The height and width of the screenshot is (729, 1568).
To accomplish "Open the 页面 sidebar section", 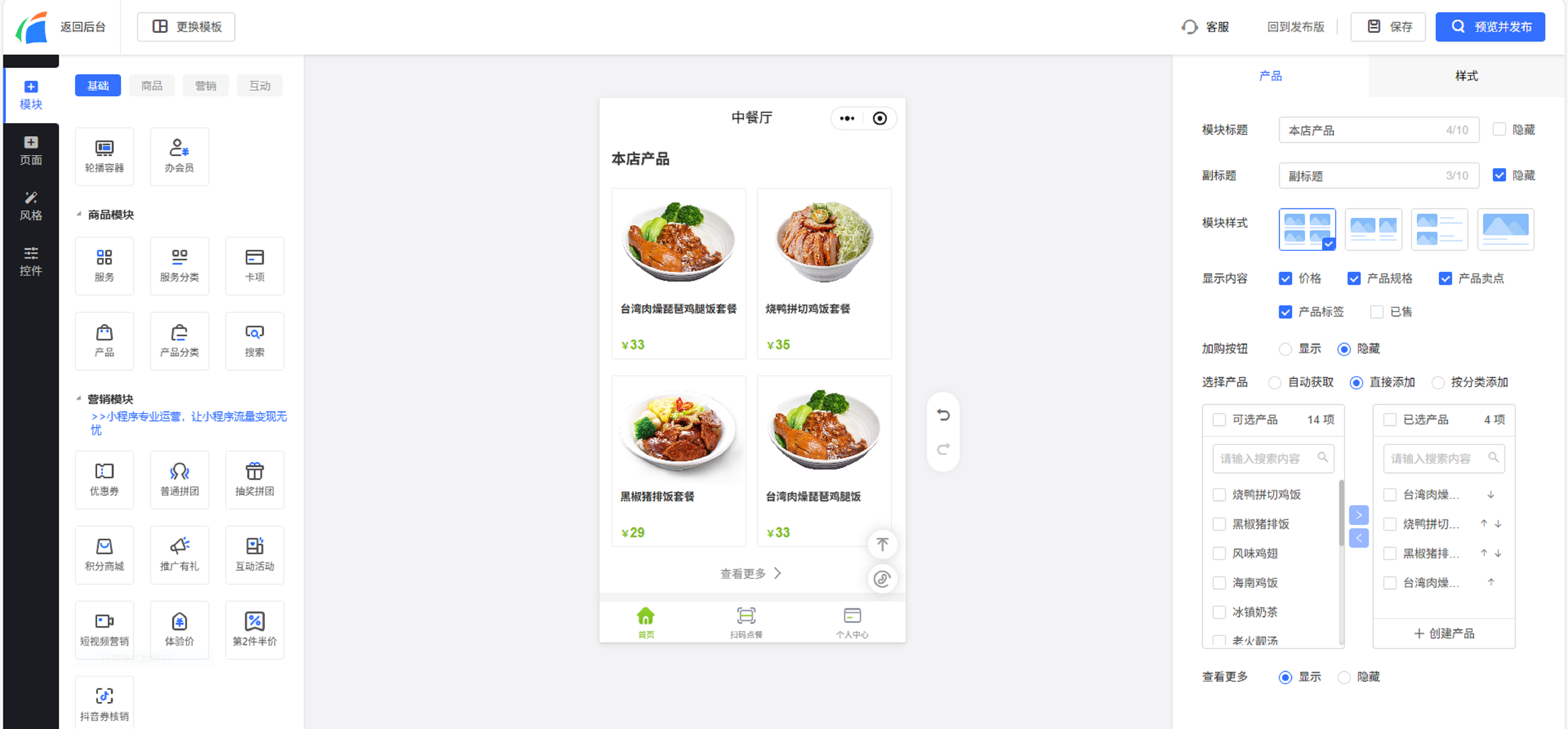I will click(30, 150).
